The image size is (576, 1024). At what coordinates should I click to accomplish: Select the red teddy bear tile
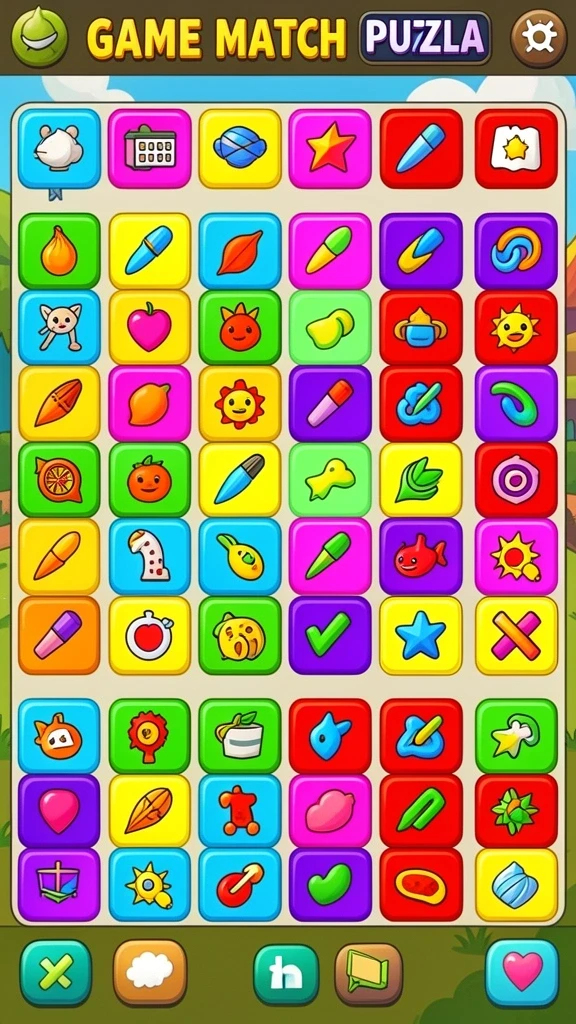point(240,810)
